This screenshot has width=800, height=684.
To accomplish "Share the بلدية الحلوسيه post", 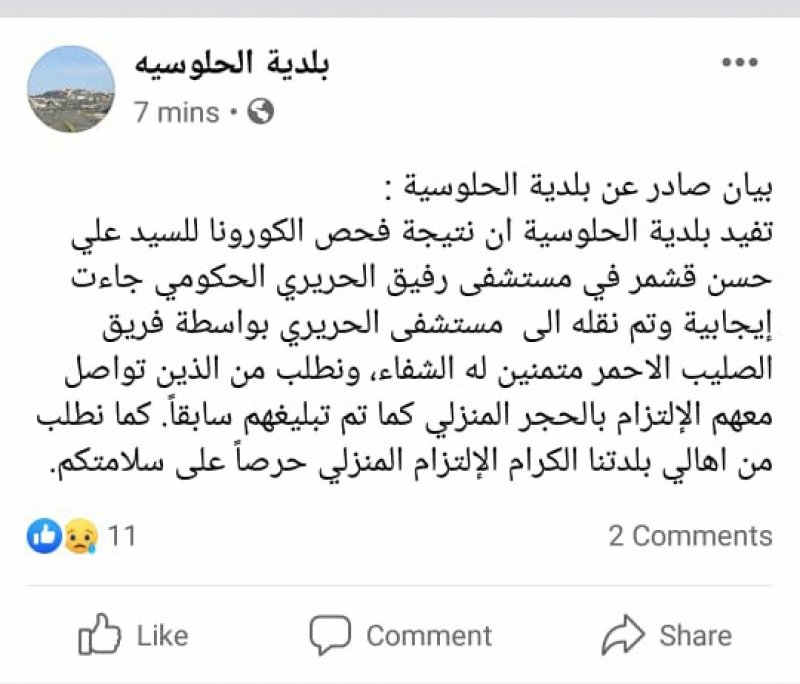I will (666, 635).
